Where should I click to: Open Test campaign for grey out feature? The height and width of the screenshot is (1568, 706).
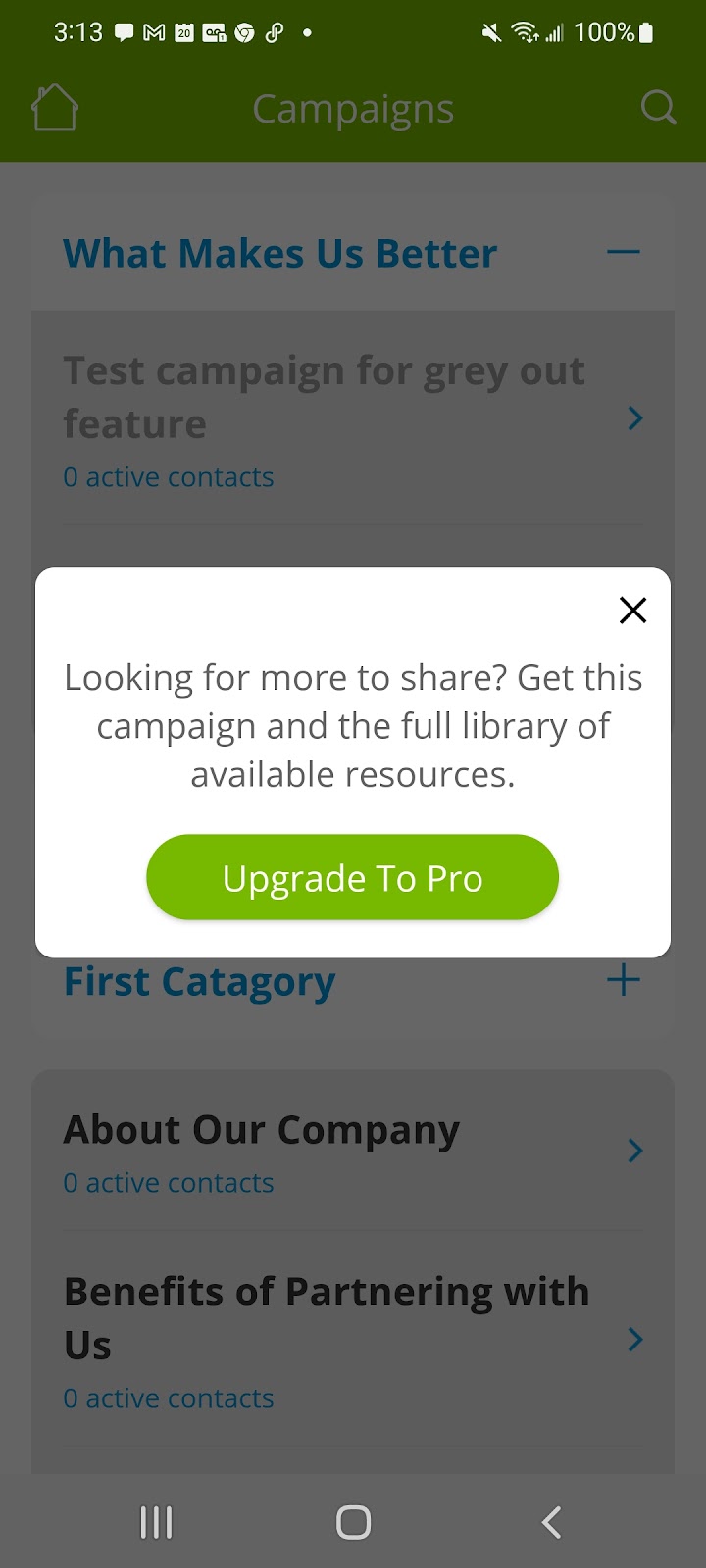pyautogui.click(x=353, y=419)
